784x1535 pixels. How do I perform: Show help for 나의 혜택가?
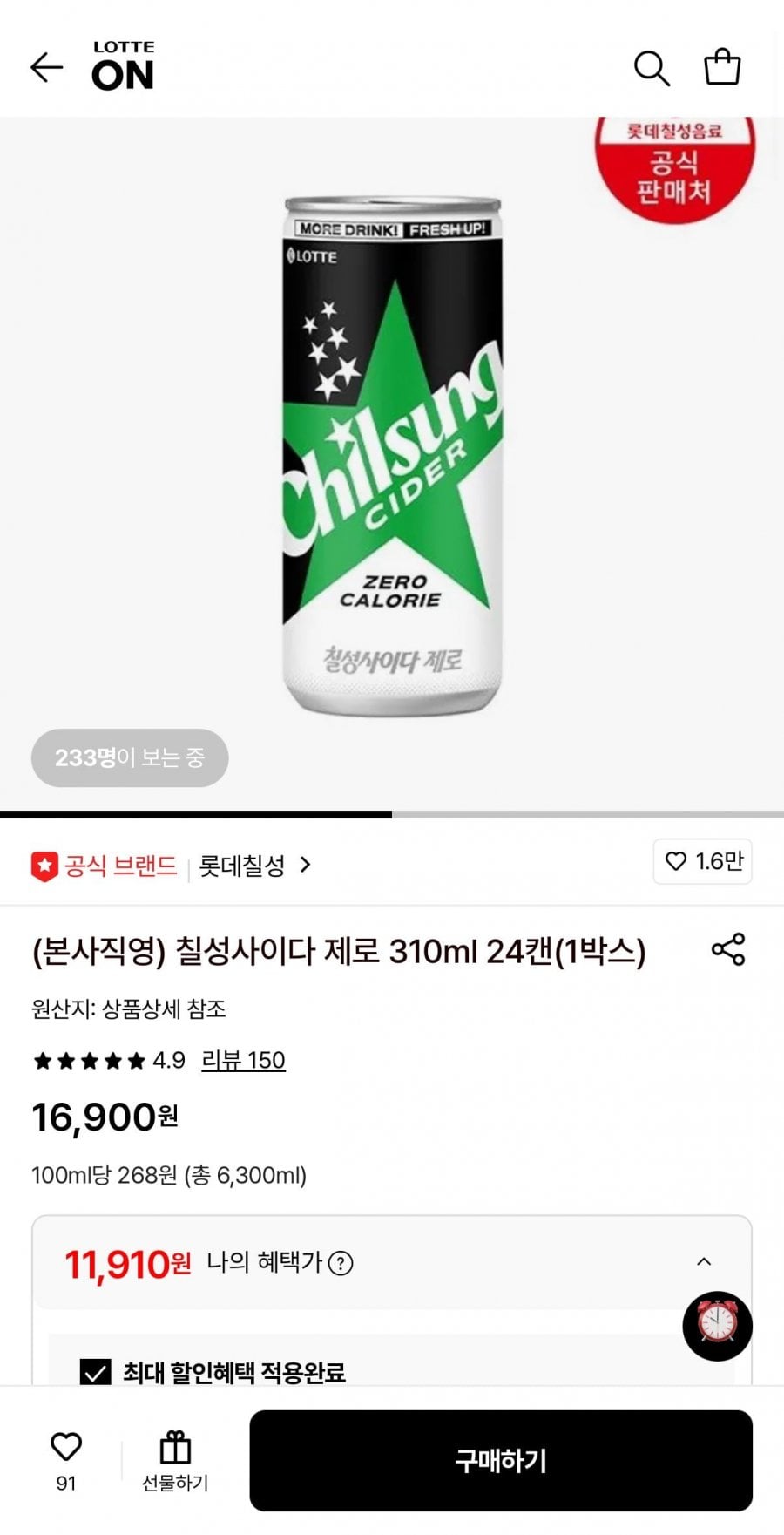341,1263
